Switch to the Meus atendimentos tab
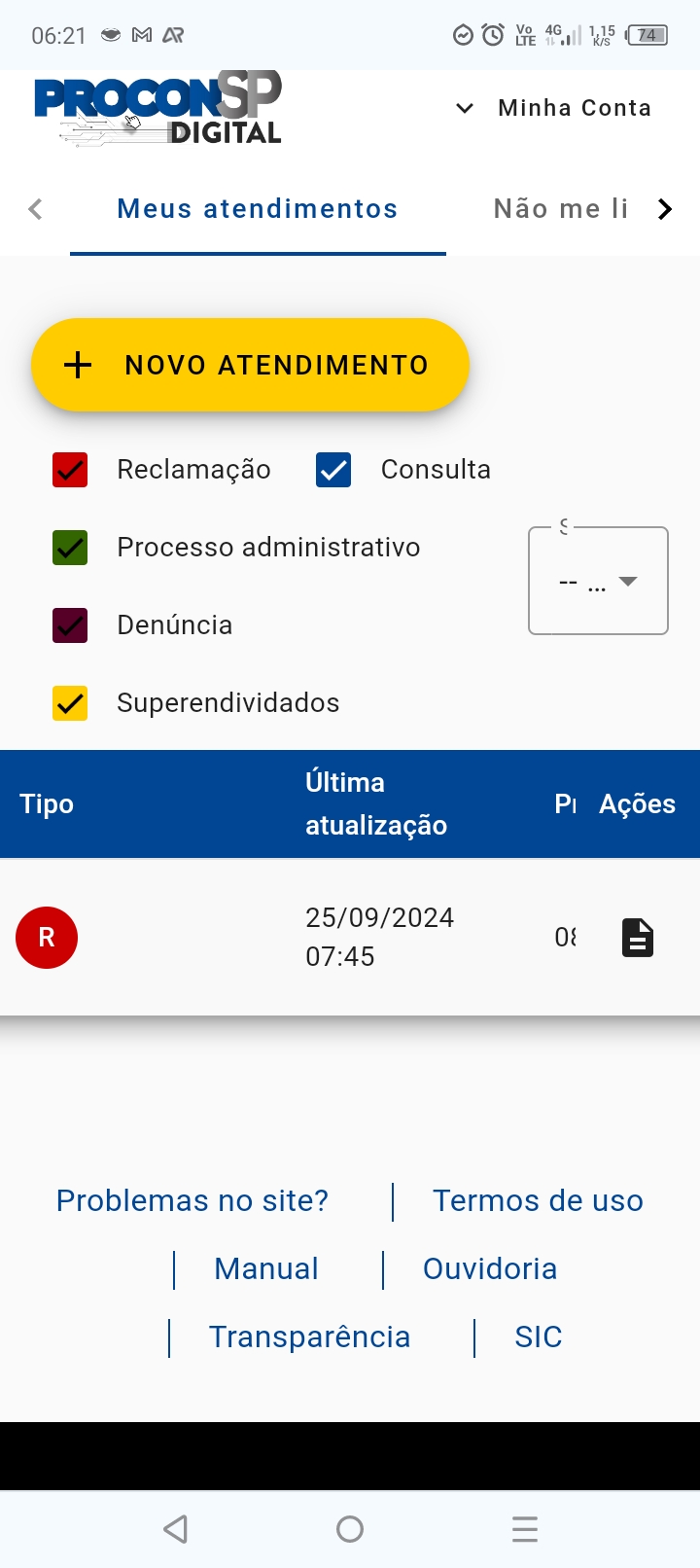The width and height of the screenshot is (700, 1568). [258, 209]
